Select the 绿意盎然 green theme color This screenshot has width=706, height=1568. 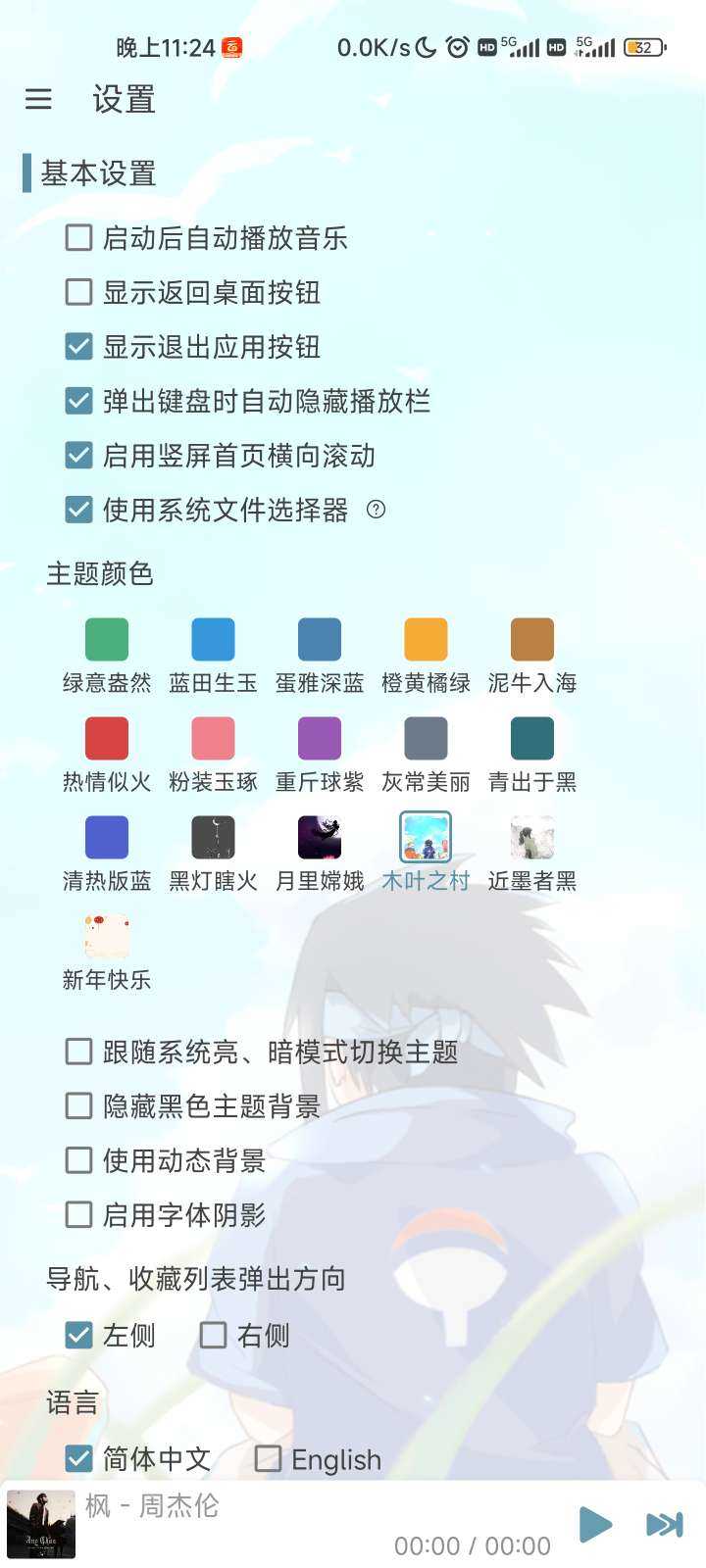[x=107, y=640]
